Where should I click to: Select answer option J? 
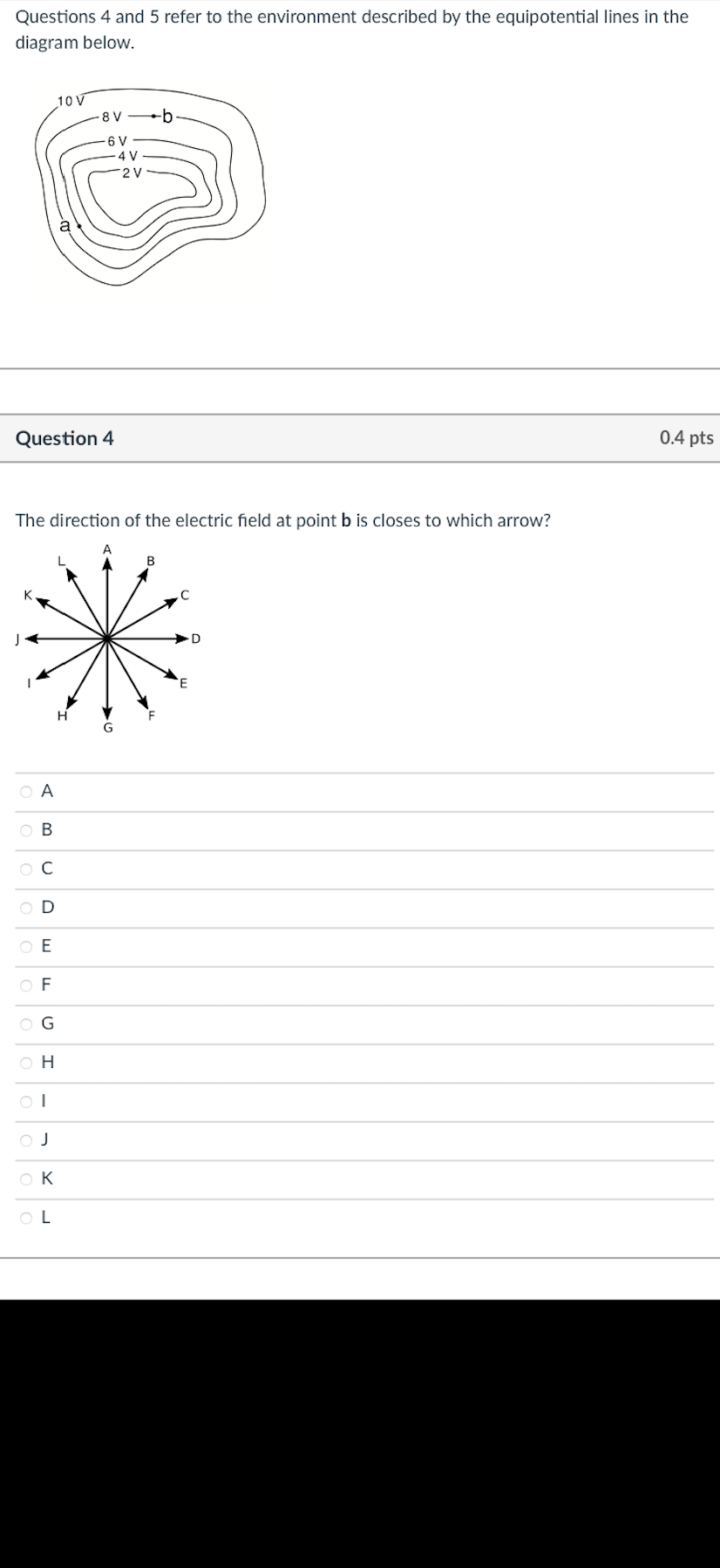24,1139
